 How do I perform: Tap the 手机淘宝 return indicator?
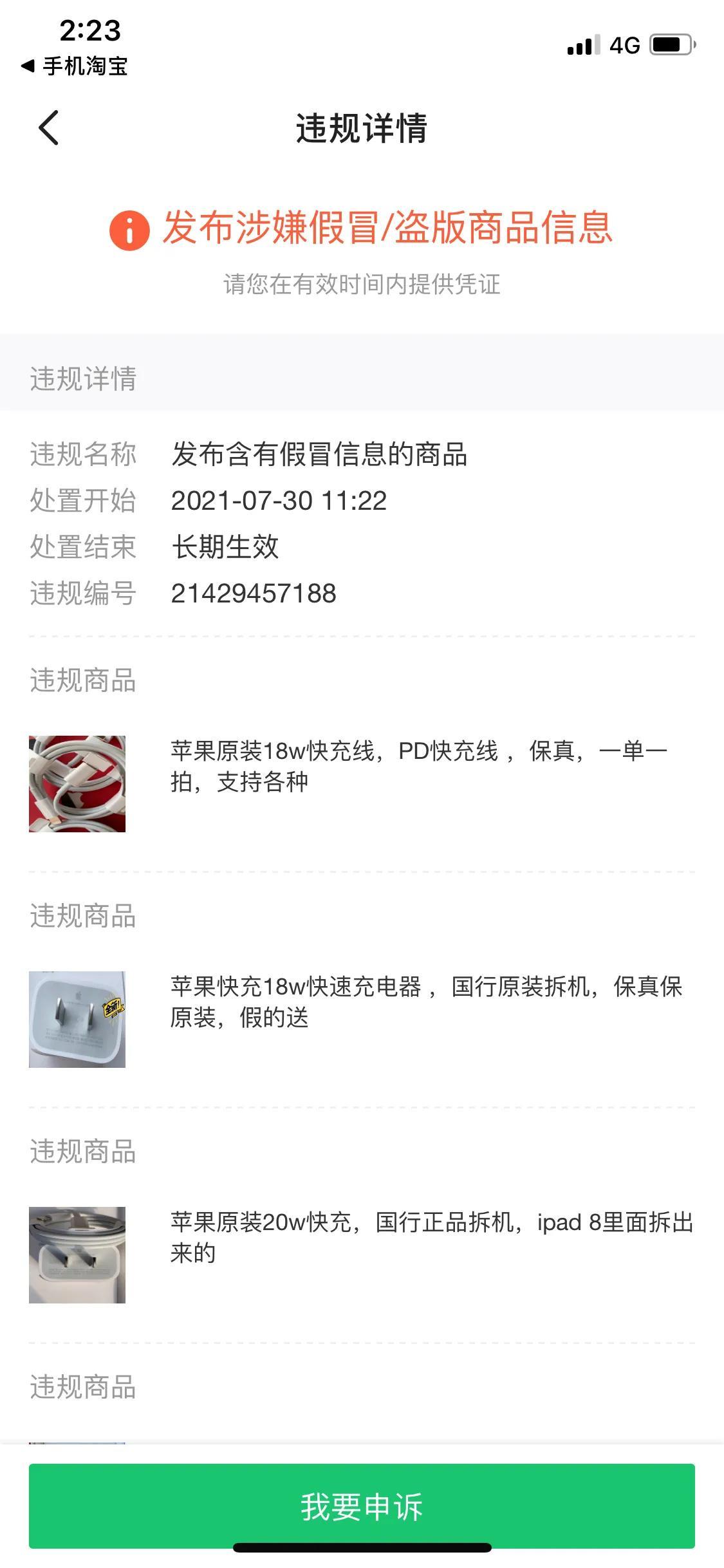tap(77, 67)
